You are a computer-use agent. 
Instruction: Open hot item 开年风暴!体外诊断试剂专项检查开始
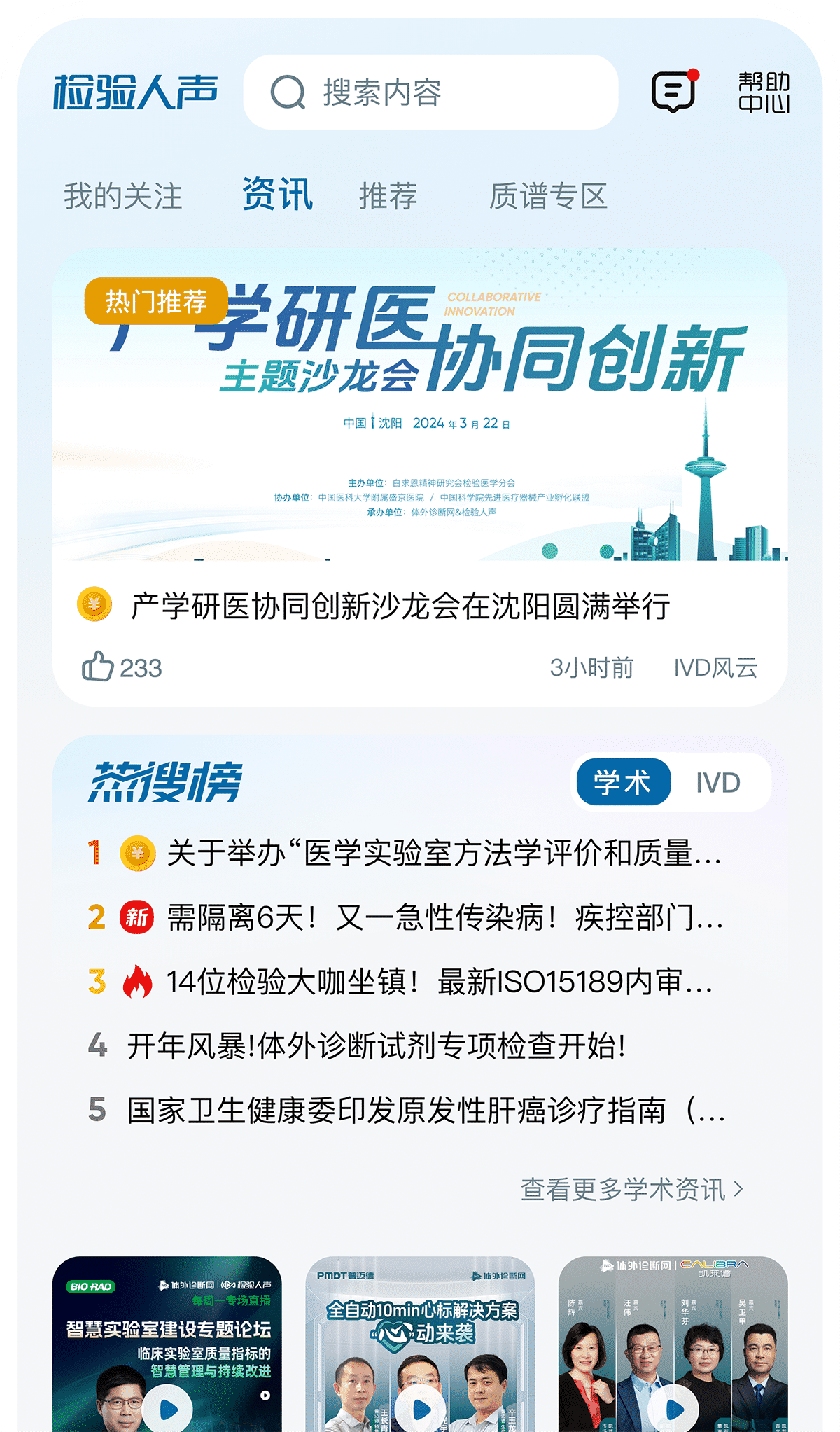[376, 1046]
